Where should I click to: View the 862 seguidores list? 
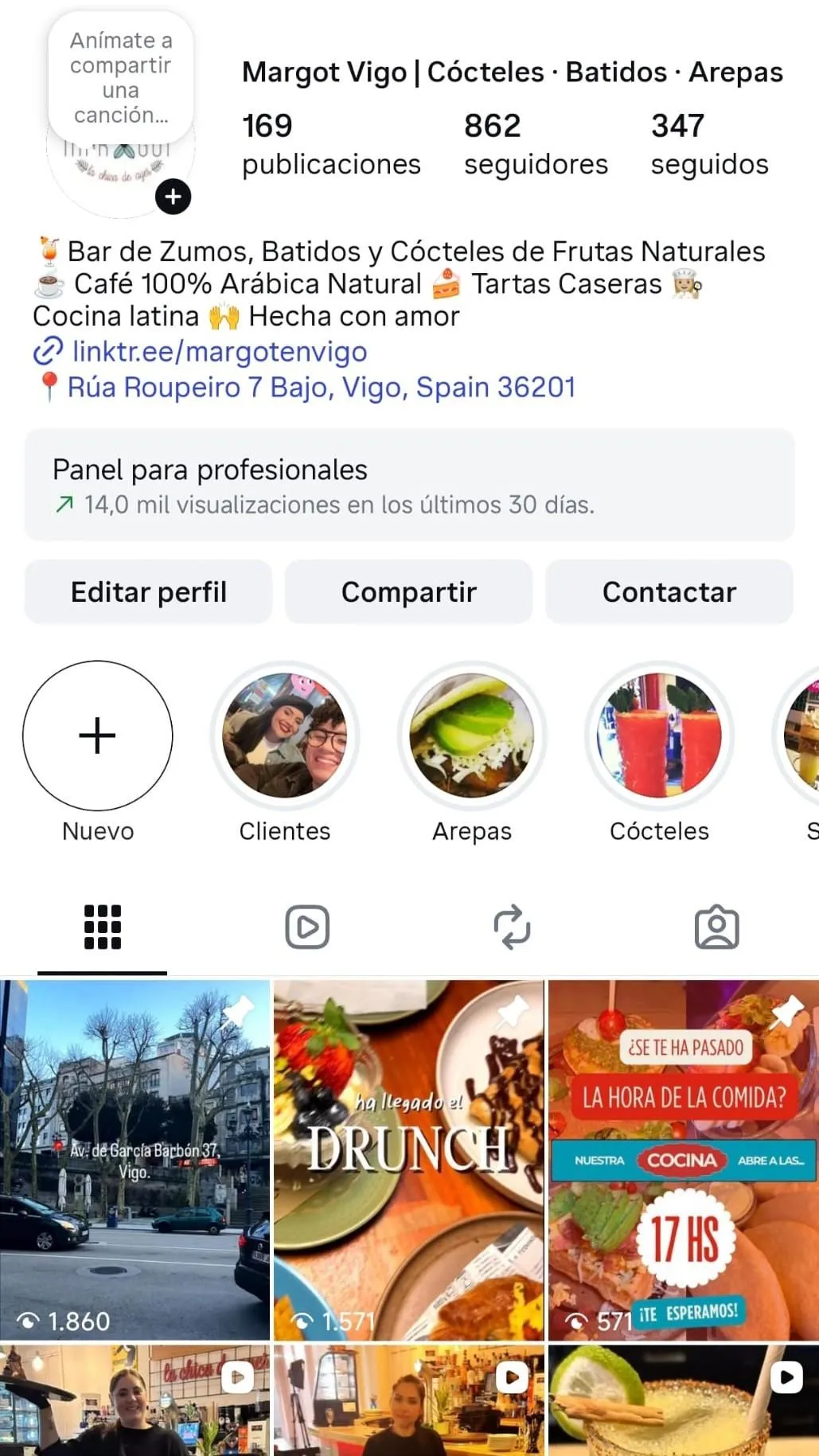click(535, 143)
